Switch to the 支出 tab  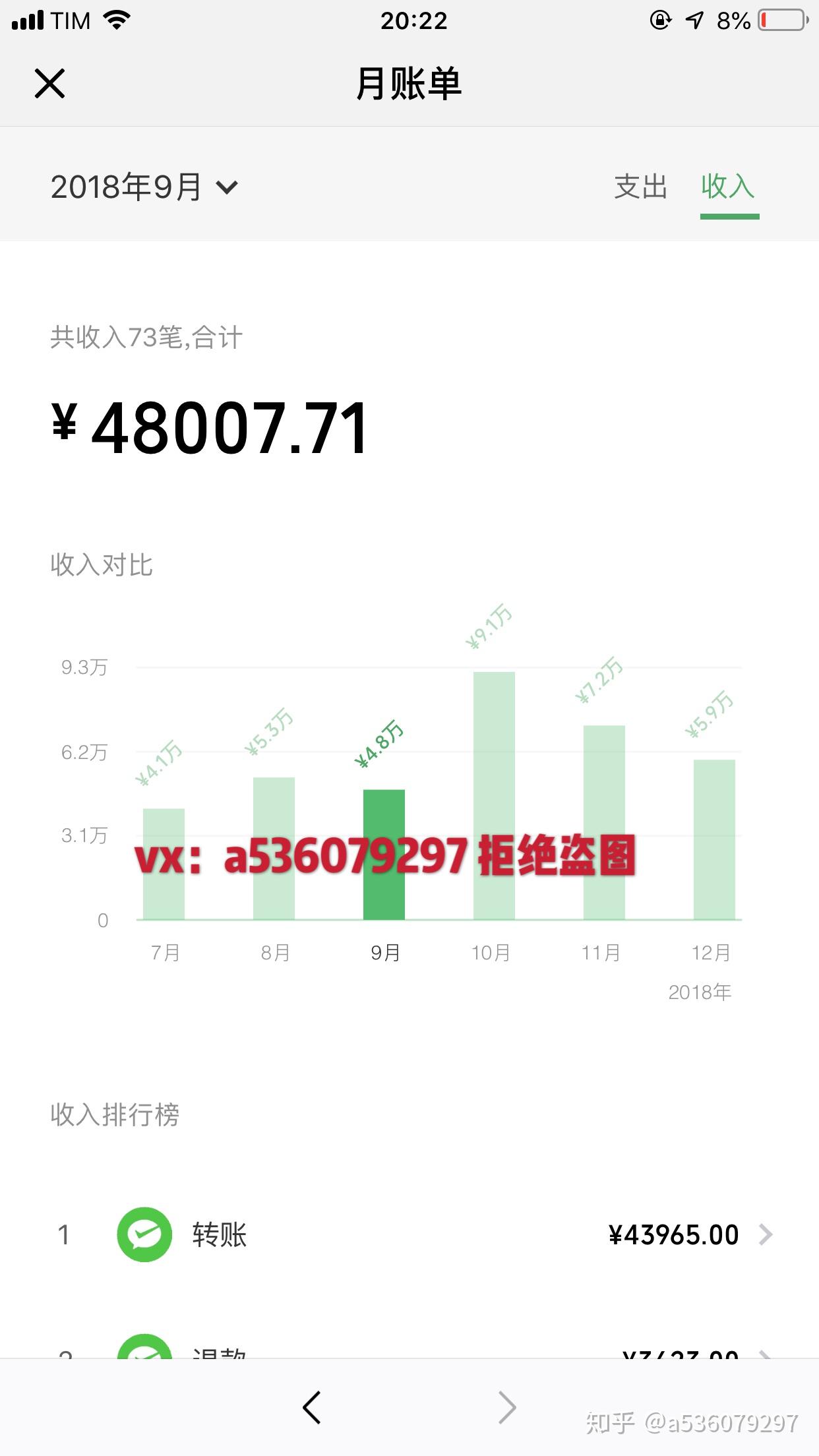(x=640, y=187)
